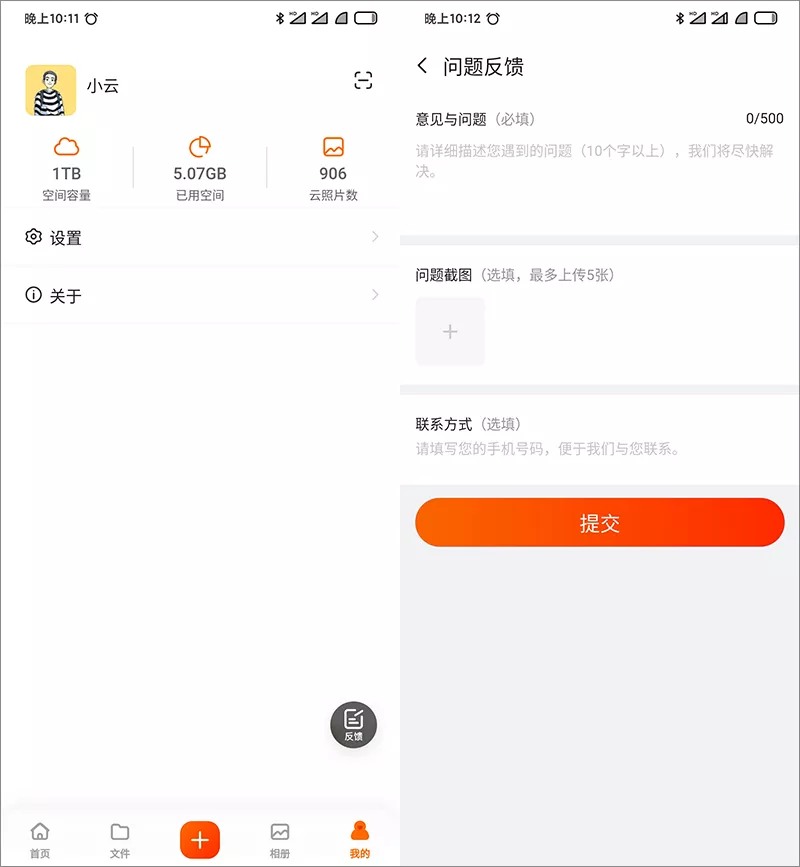
Task: Focus the 联系方式 phone number field
Action: pyautogui.click(x=598, y=449)
